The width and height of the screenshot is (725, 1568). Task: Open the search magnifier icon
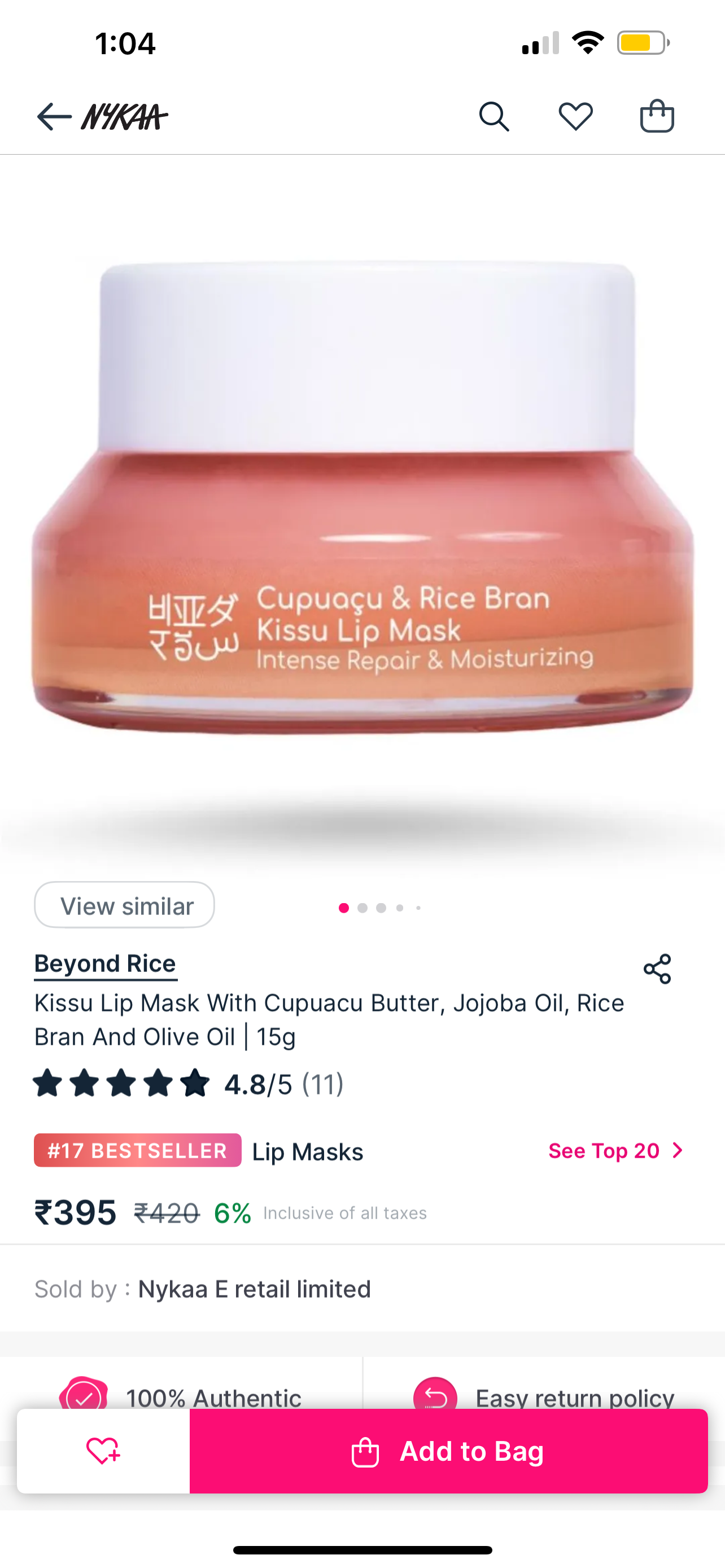[493, 116]
